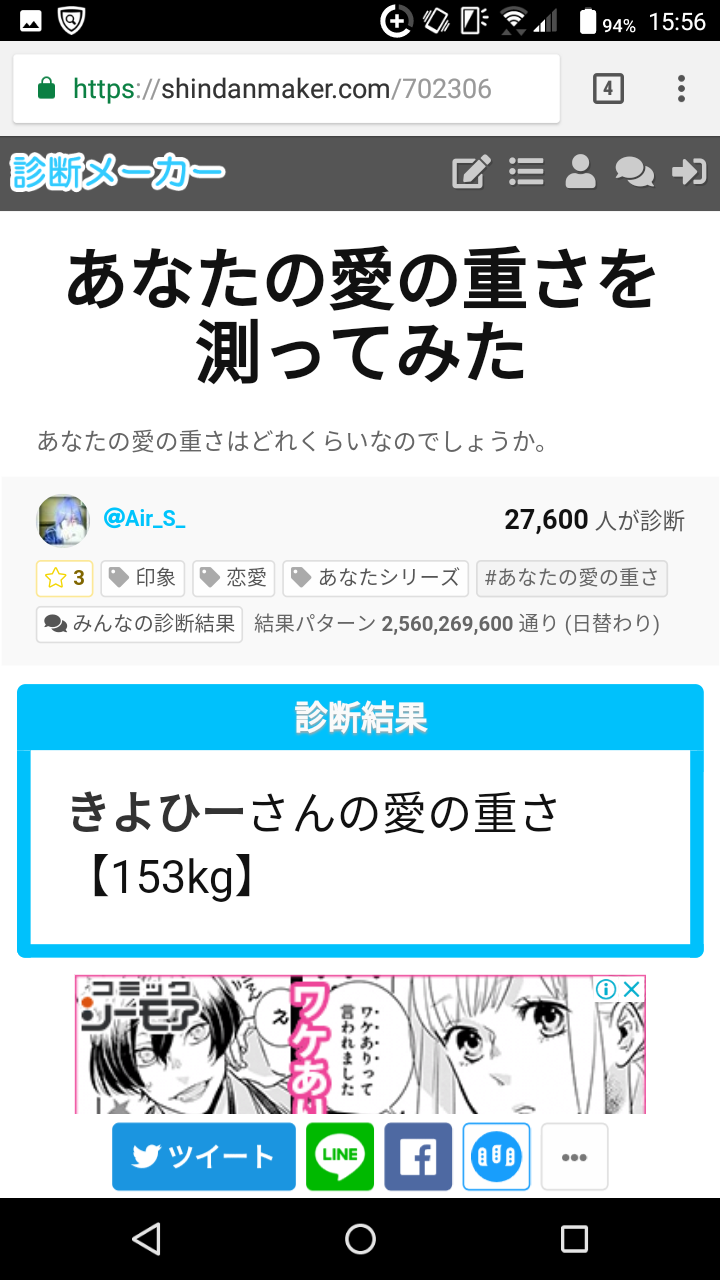Open the diagnosis list icon
This screenshot has width=720, height=1280.
point(526,172)
